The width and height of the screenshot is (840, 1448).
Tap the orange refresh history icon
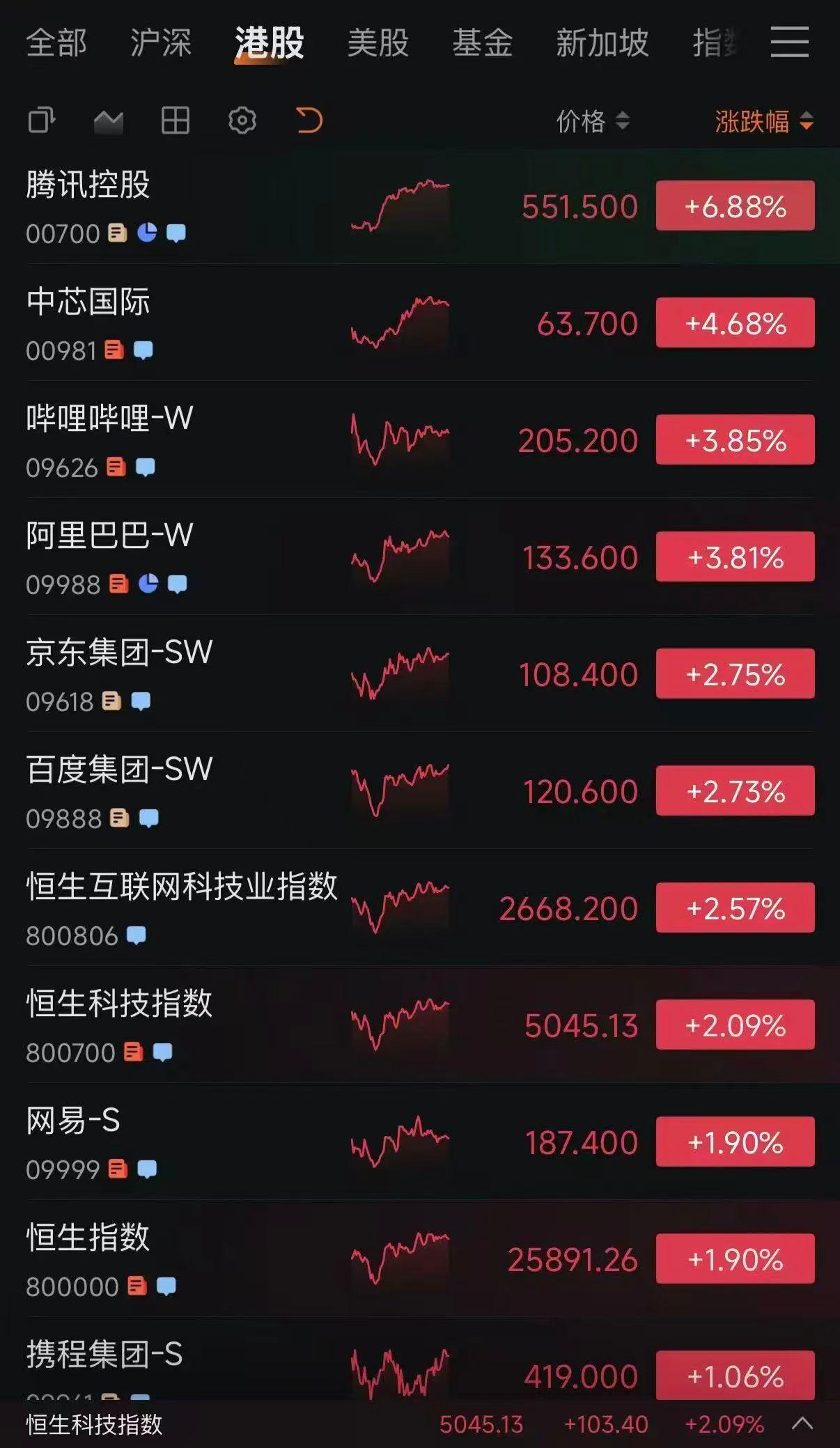309,120
